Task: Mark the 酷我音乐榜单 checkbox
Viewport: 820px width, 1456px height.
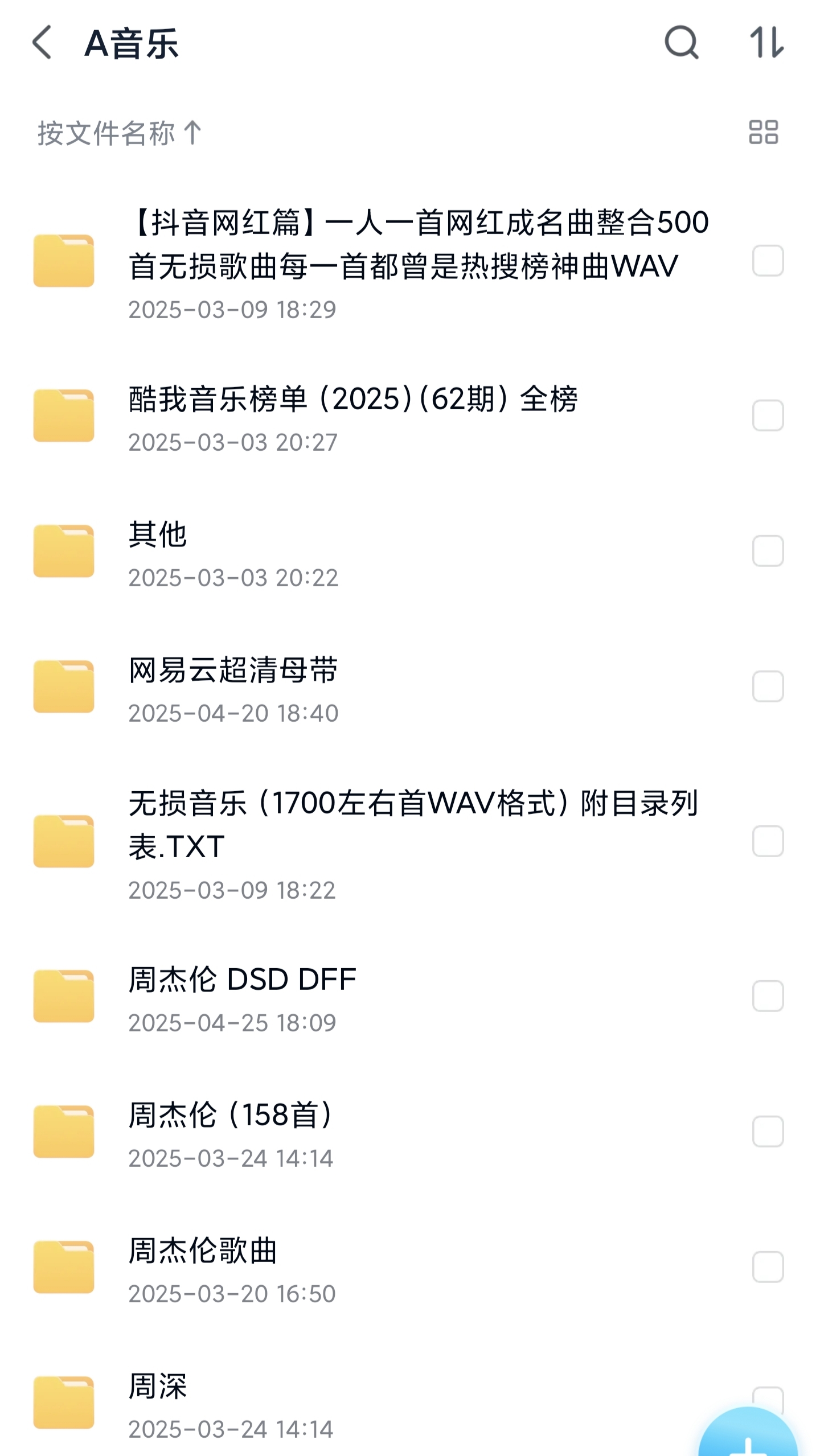Action: point(768,416)
